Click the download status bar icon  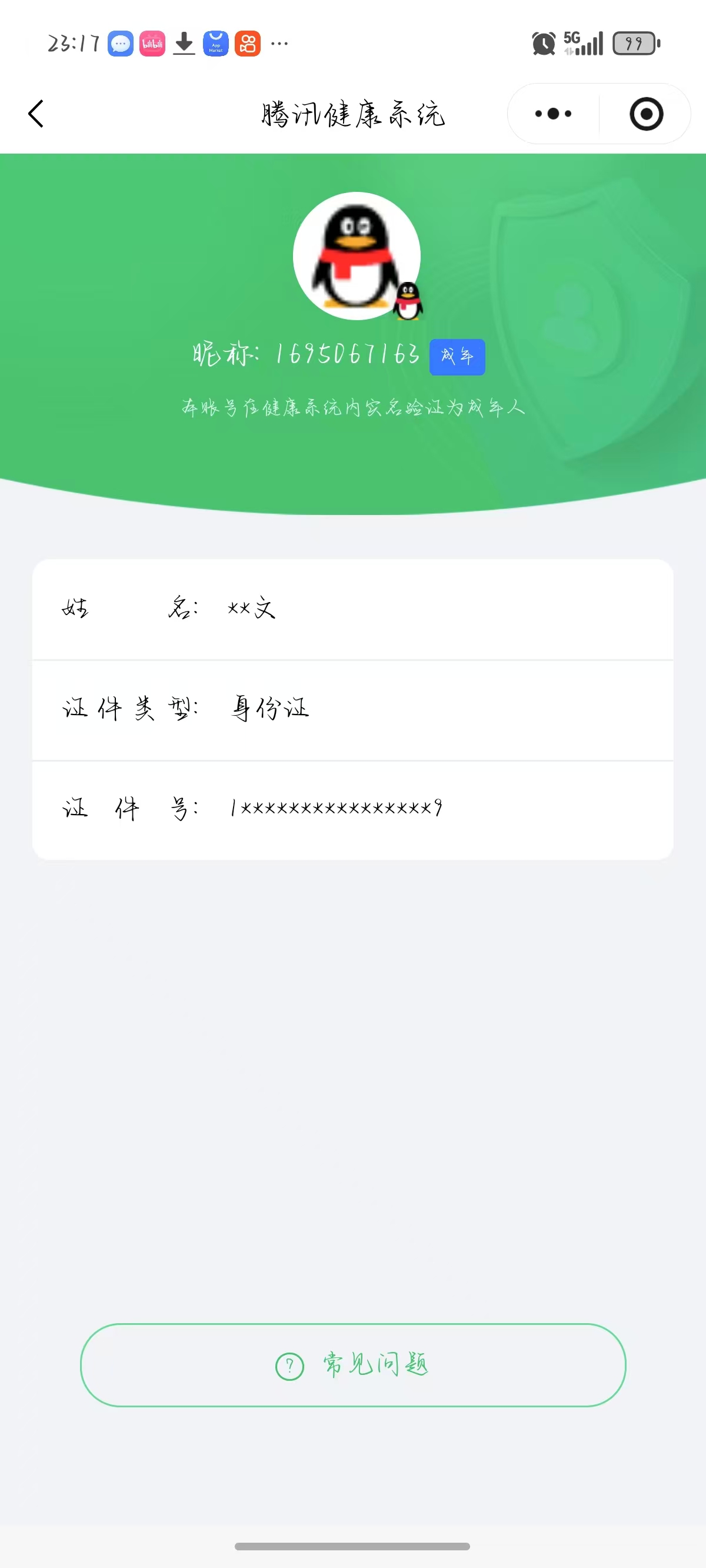click(x=184, y=42)
